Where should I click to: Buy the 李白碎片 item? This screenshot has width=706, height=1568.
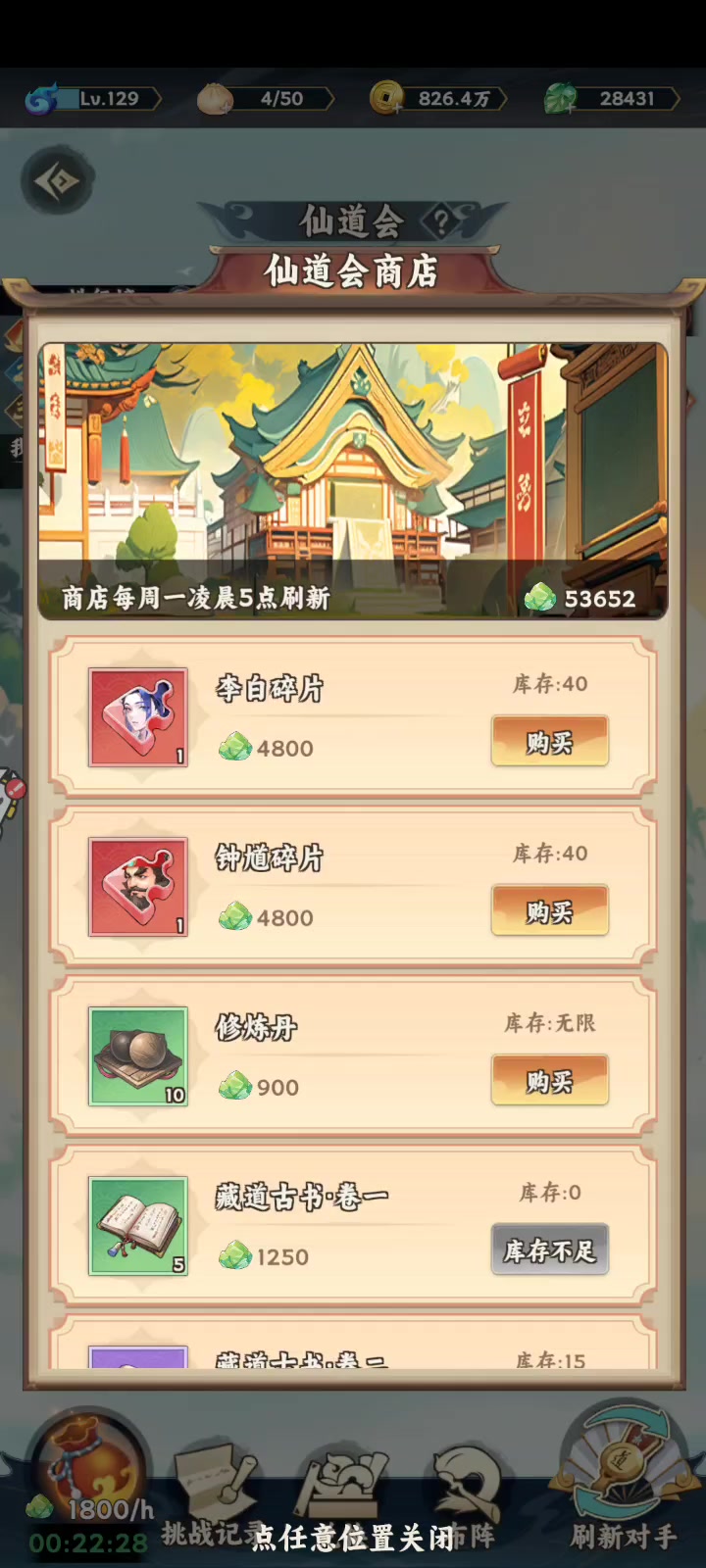[549, 742]
